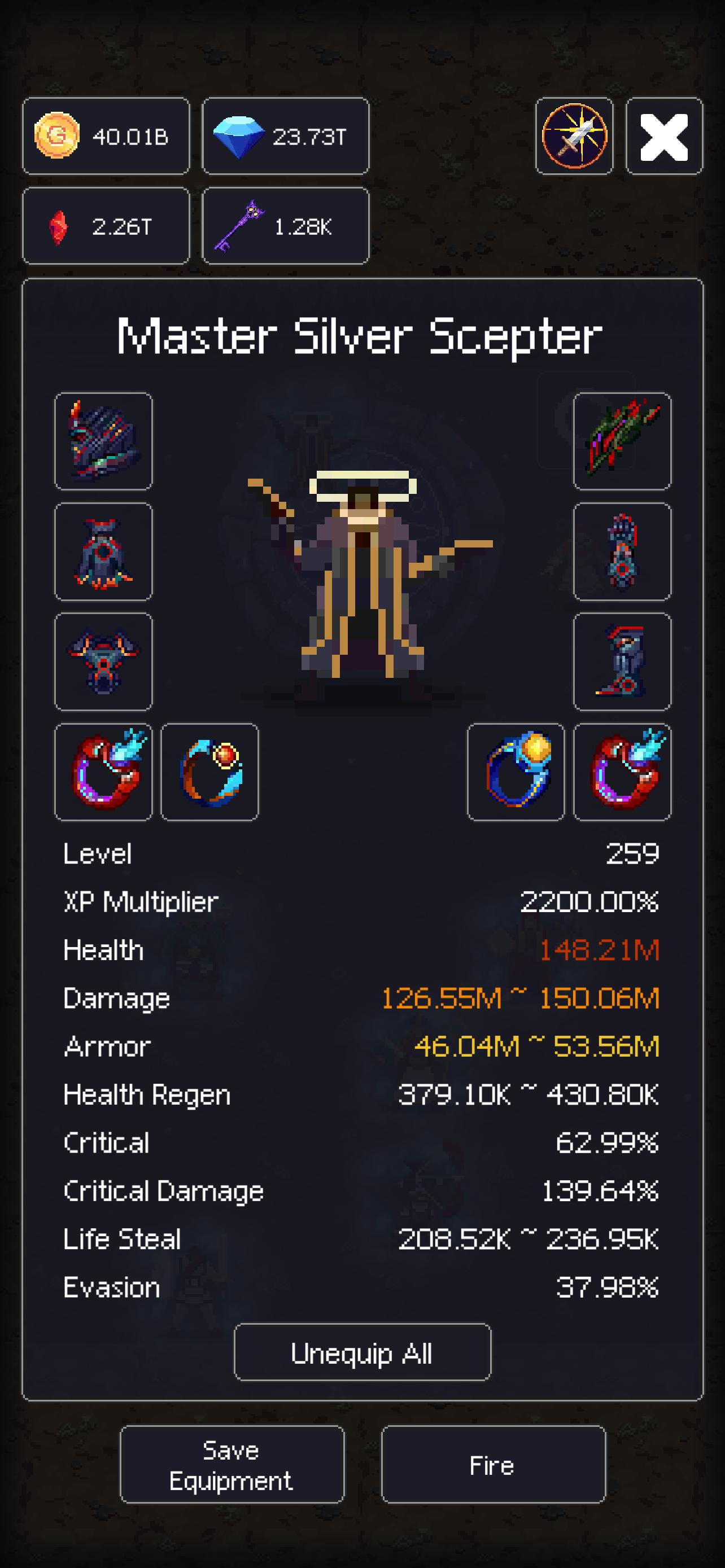Open the boots equipment slot

point(622,662)
